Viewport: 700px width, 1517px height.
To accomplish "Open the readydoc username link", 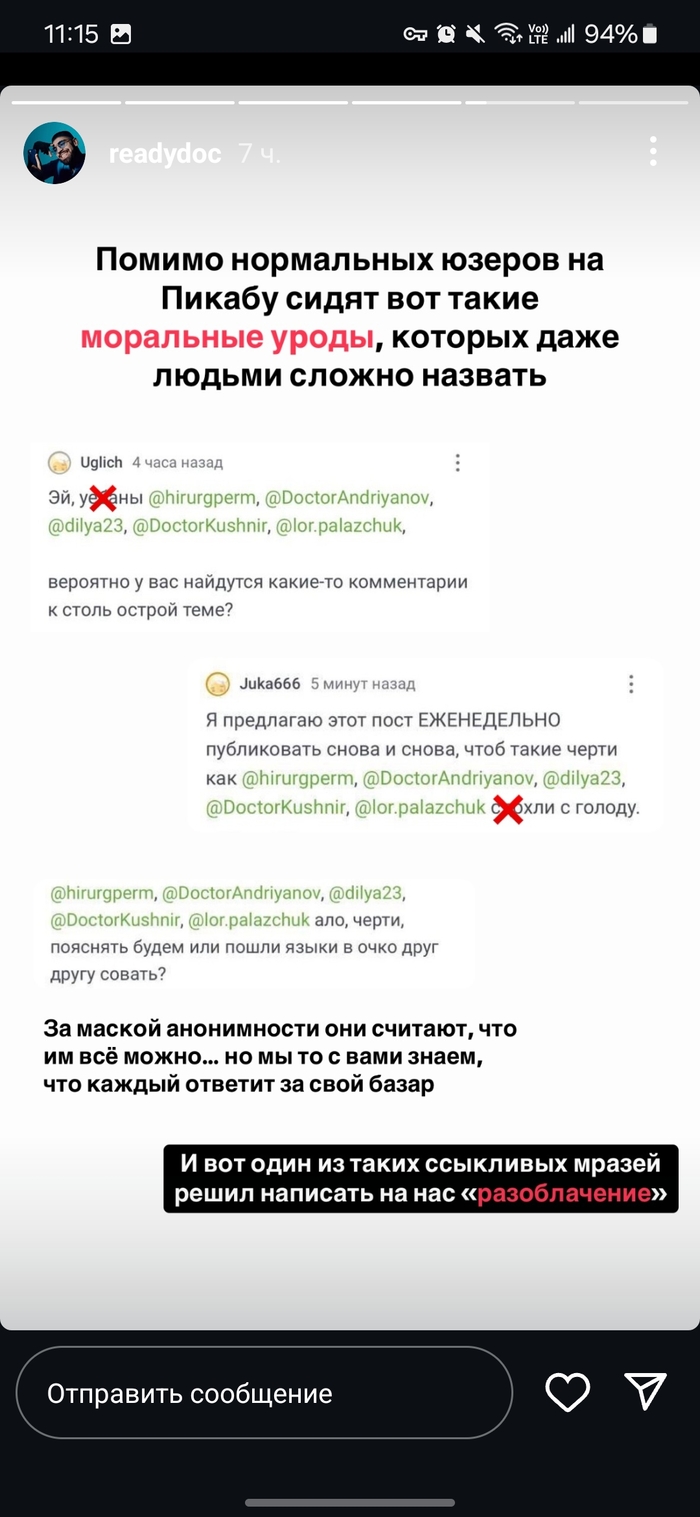I will pos(164,154).
